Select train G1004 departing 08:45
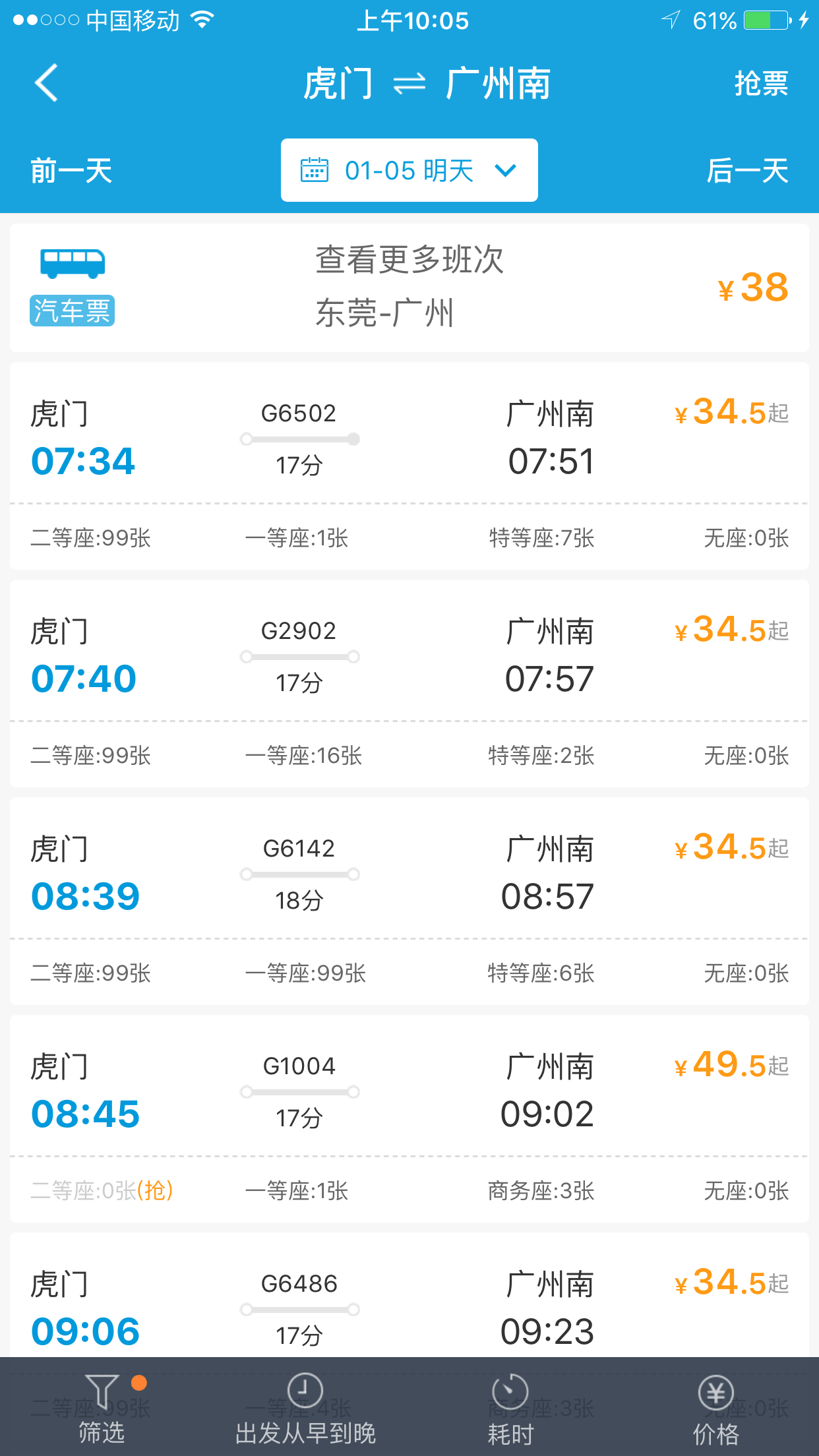Viewport: 819px width, 1456px height. point(409,1118)
